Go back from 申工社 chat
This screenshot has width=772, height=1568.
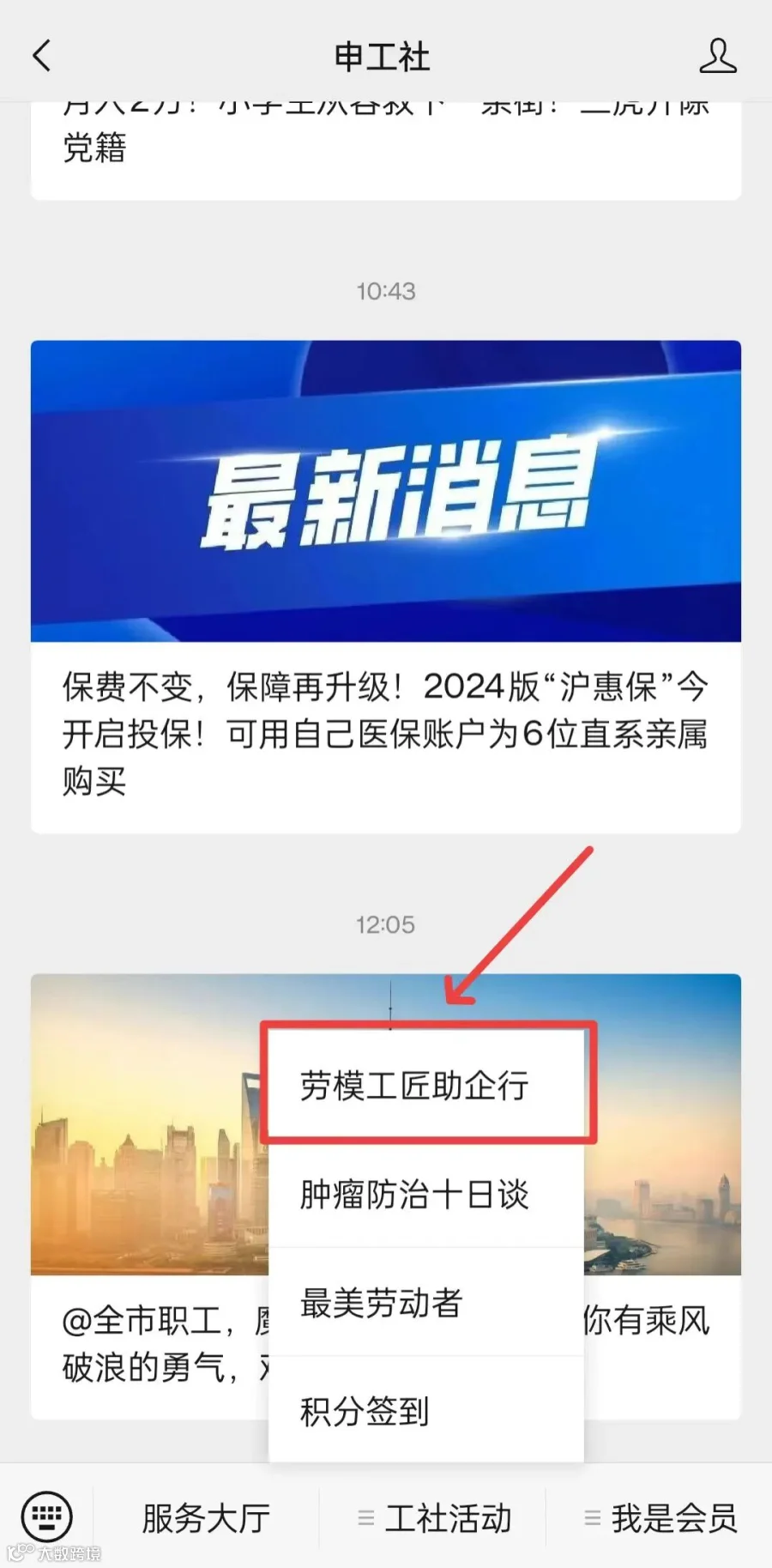41,56
